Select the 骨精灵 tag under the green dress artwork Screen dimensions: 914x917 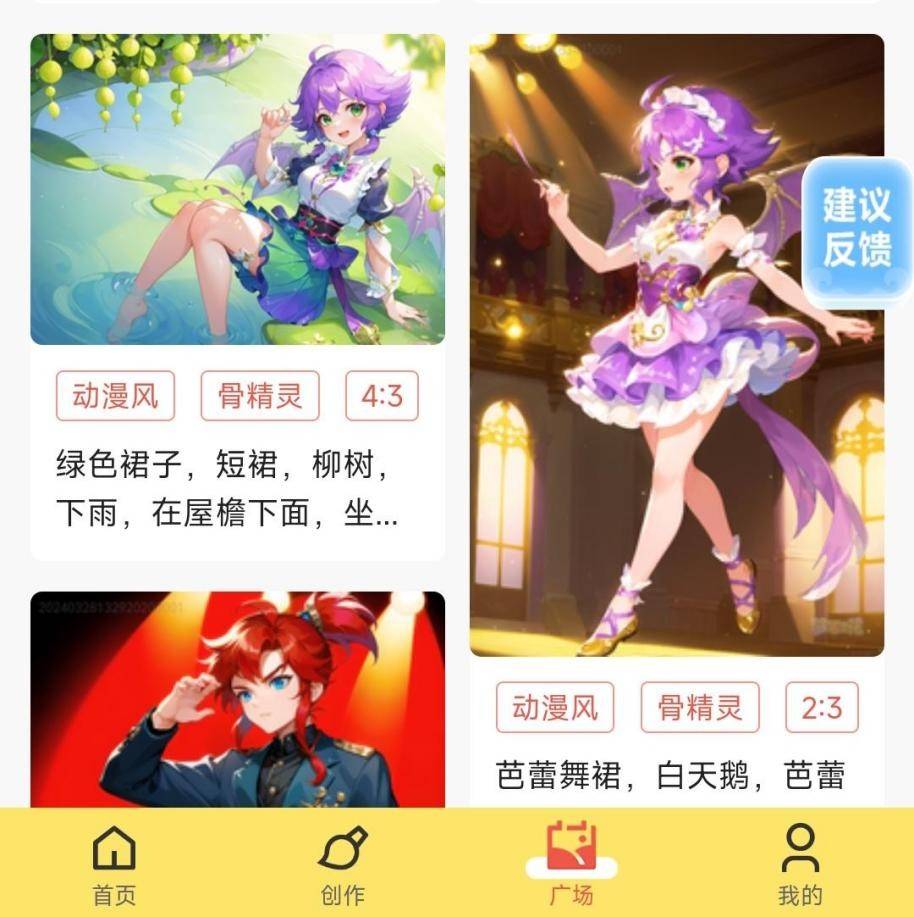tap(260, 396)
